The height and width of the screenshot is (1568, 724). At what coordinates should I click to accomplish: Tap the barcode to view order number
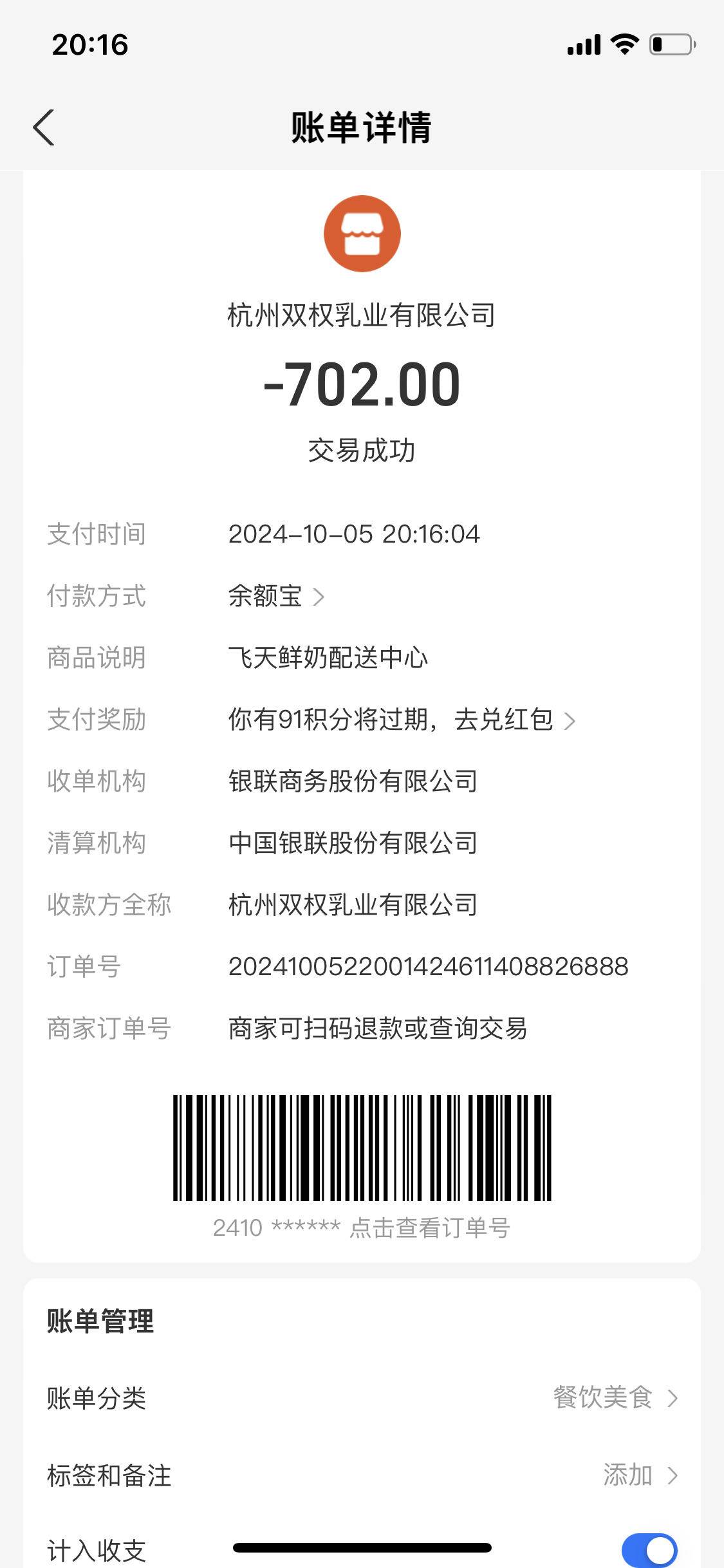pos(362,1148)
